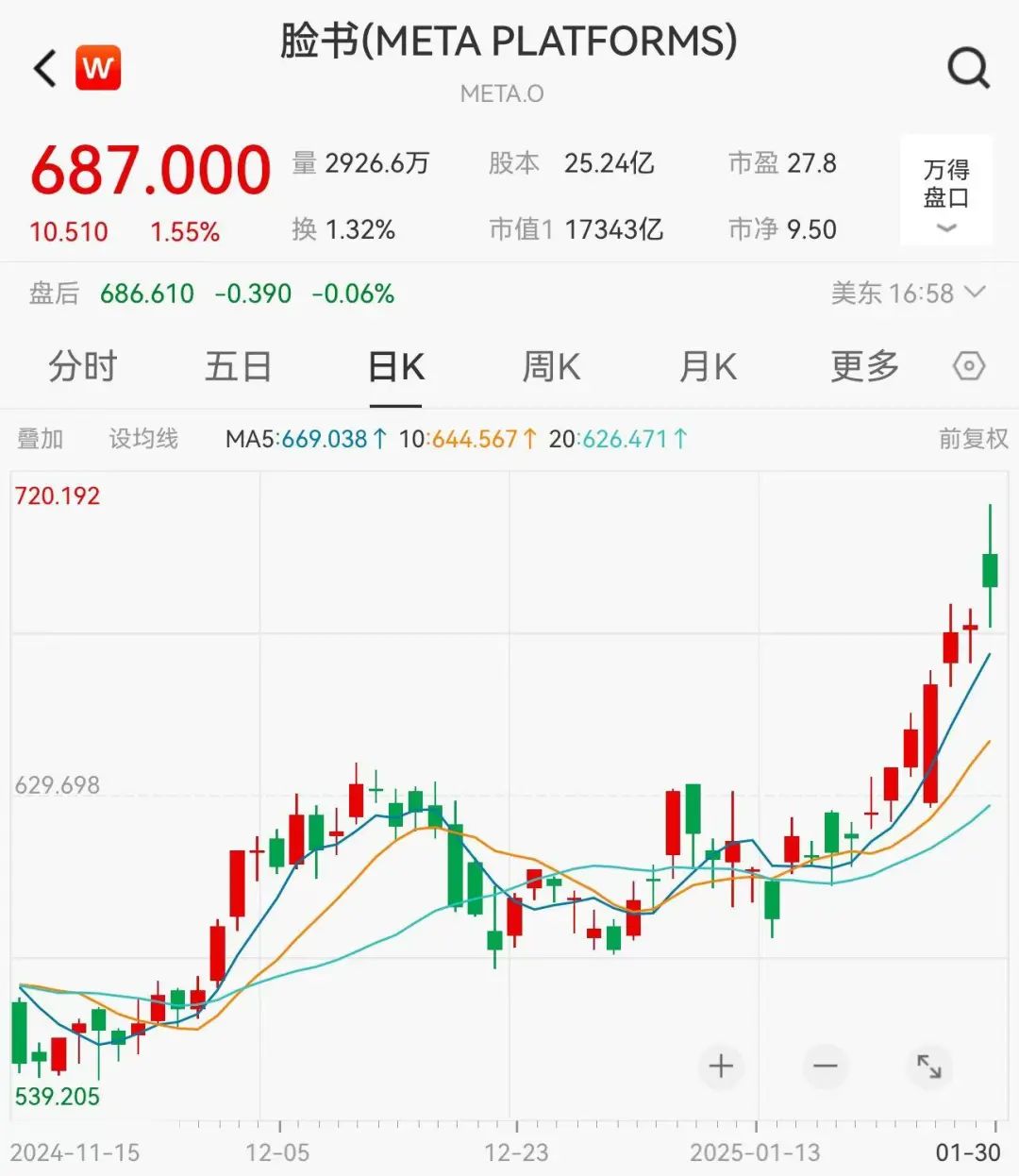Open 设均线 moving average settings
This screenshot has height=1176, width=1019.
(143, 439)
